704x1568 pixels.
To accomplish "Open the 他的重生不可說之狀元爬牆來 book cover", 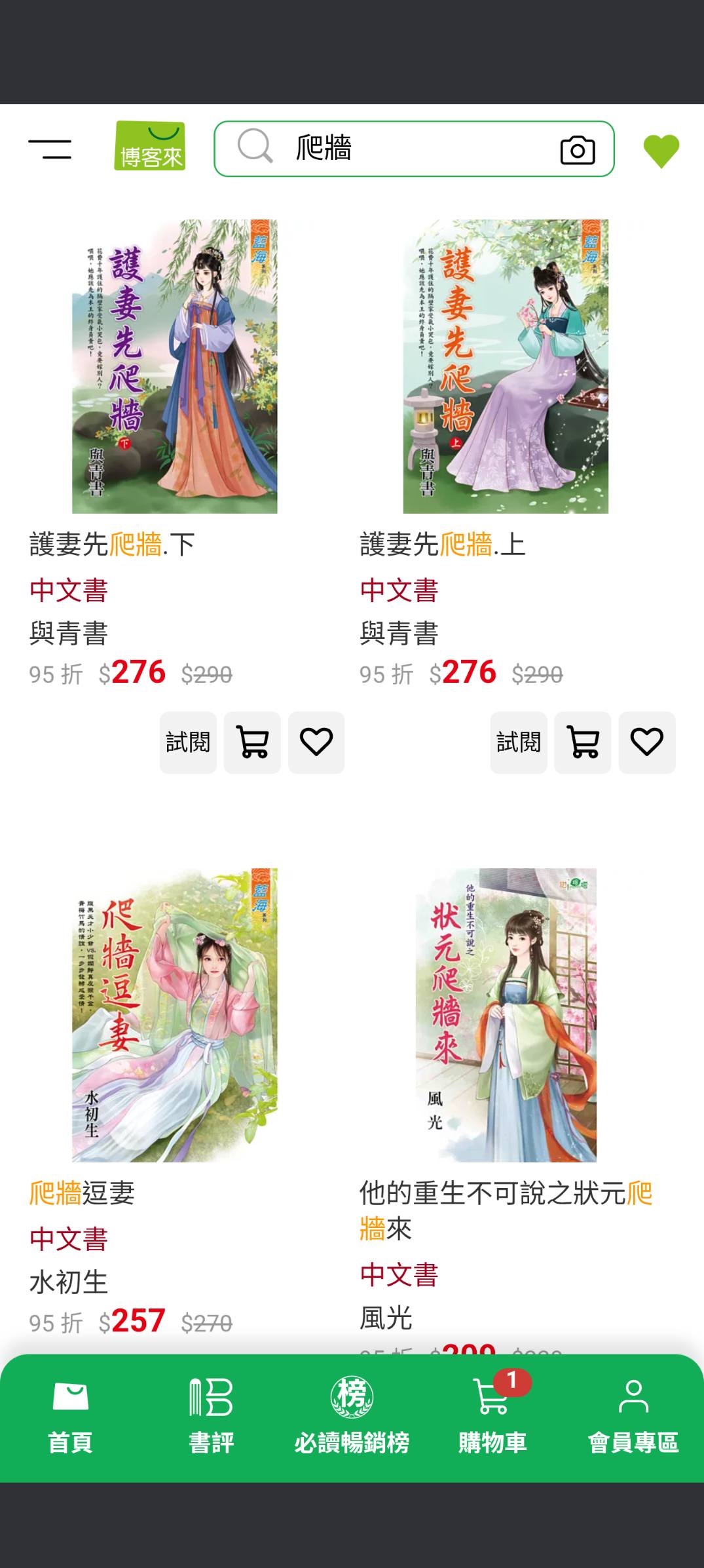I will [x=506, y=1015].
